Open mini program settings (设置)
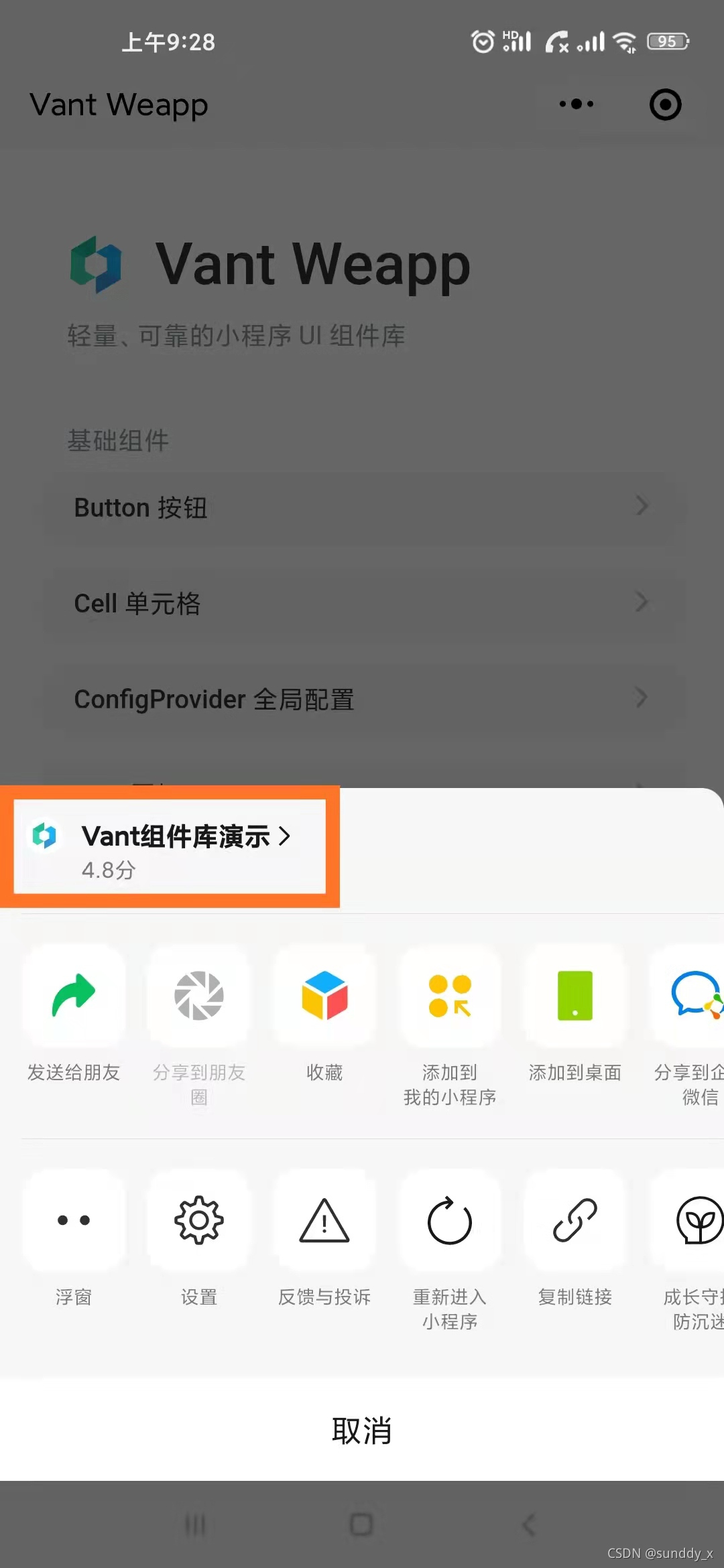This screenshot has width=724, height=1568. point(199,1221)
